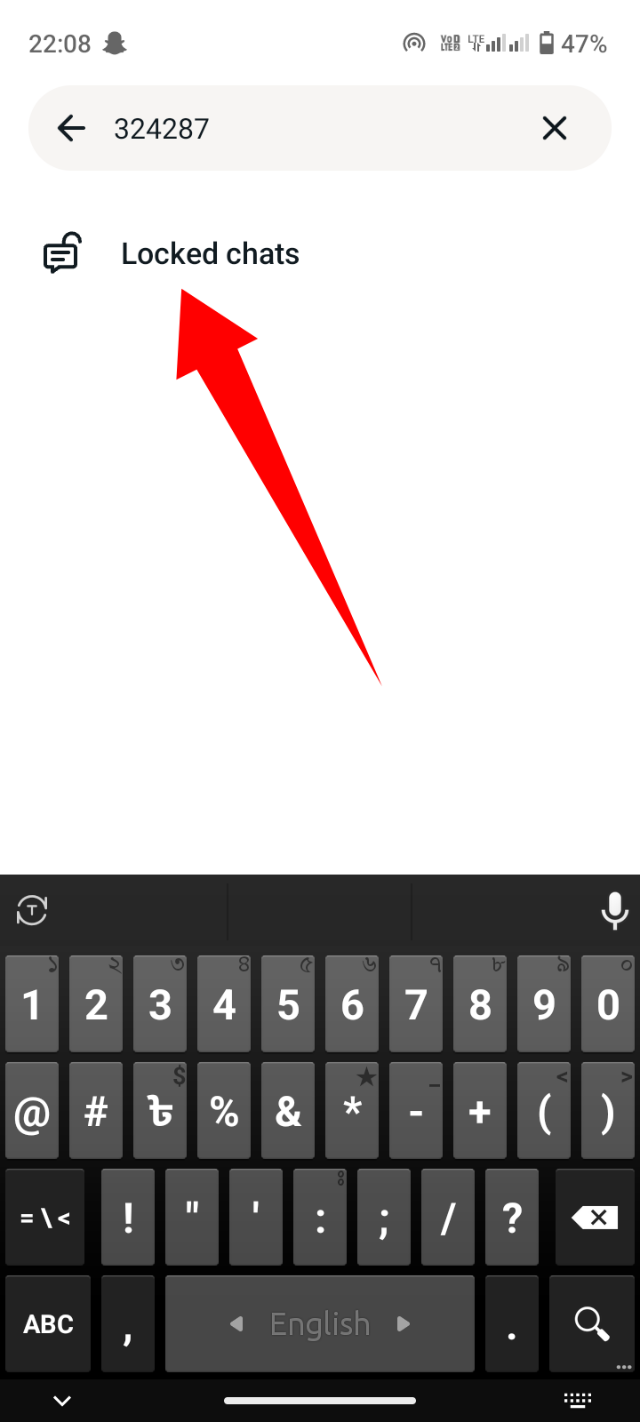Submit the search with the magnifier key
The image size is (640, 1422).
[x=592, y=1324]
